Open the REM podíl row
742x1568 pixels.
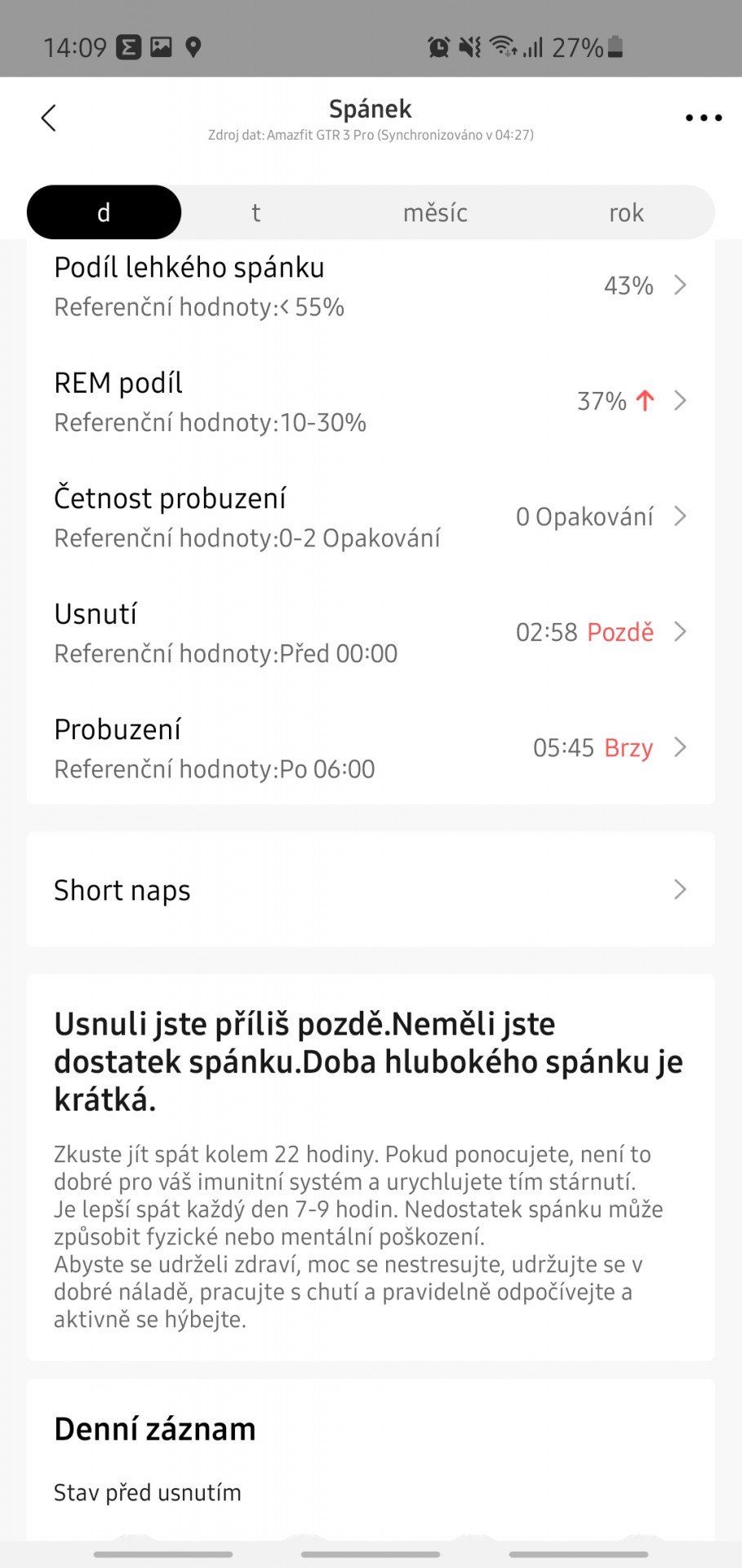[x=371, y=401]
